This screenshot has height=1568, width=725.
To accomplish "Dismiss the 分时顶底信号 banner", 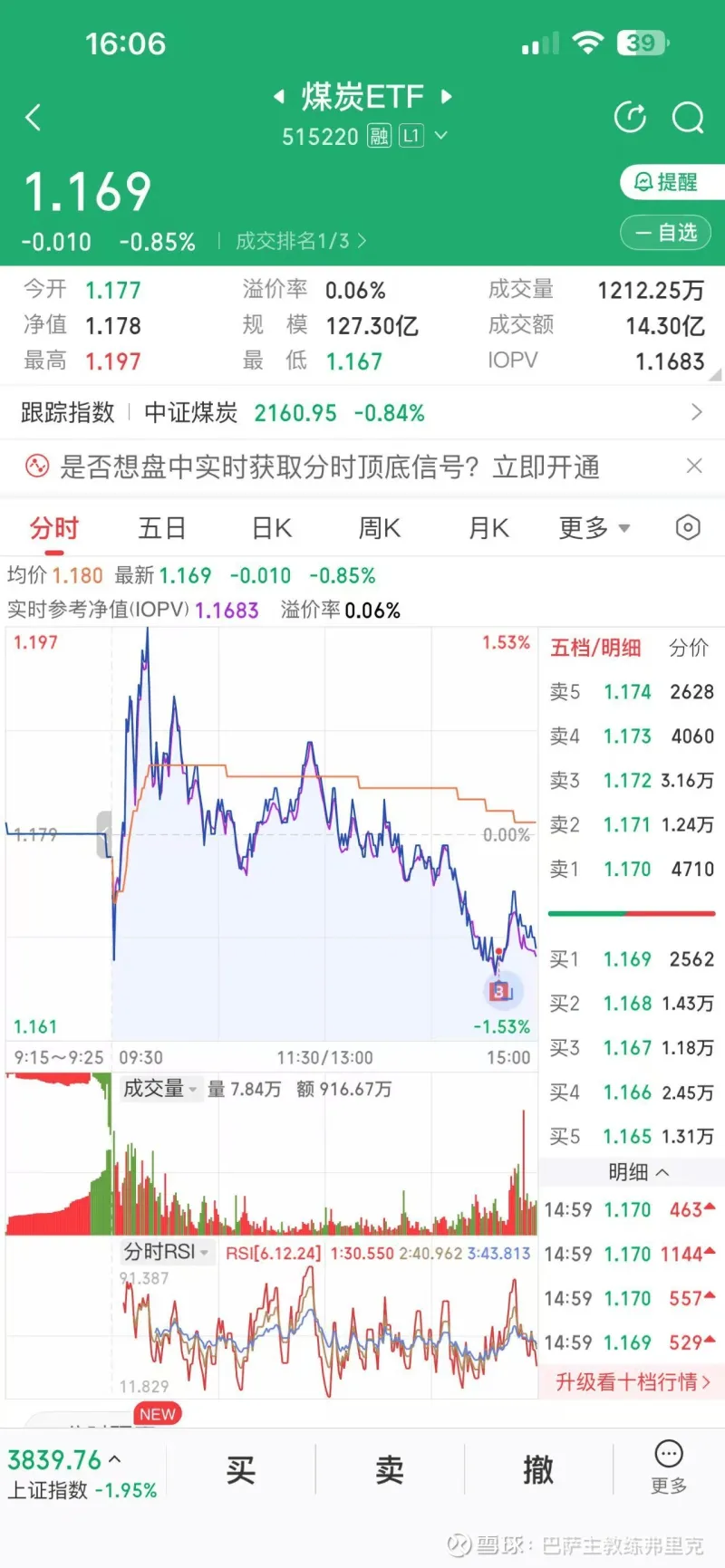I will pyautogui.click(x=694, y=466).
